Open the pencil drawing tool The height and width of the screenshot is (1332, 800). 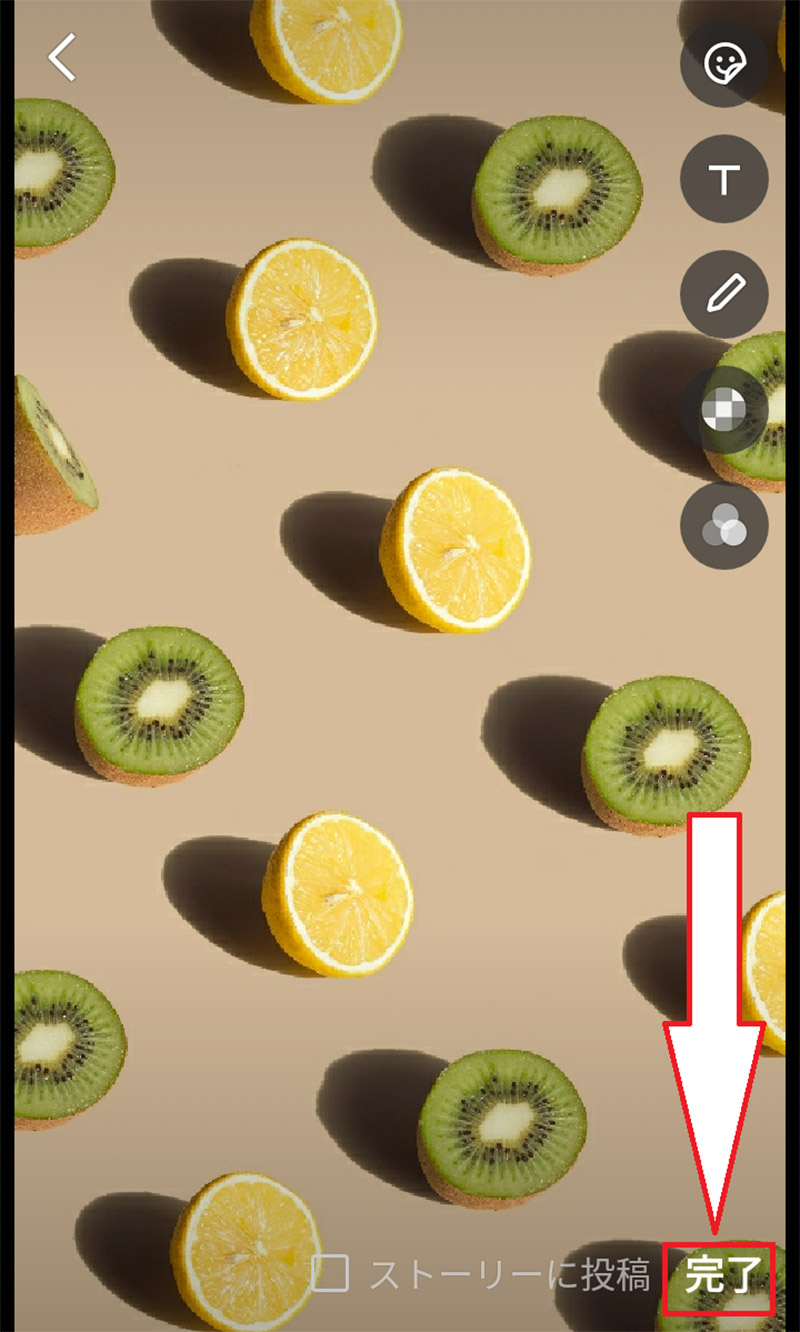724,295
